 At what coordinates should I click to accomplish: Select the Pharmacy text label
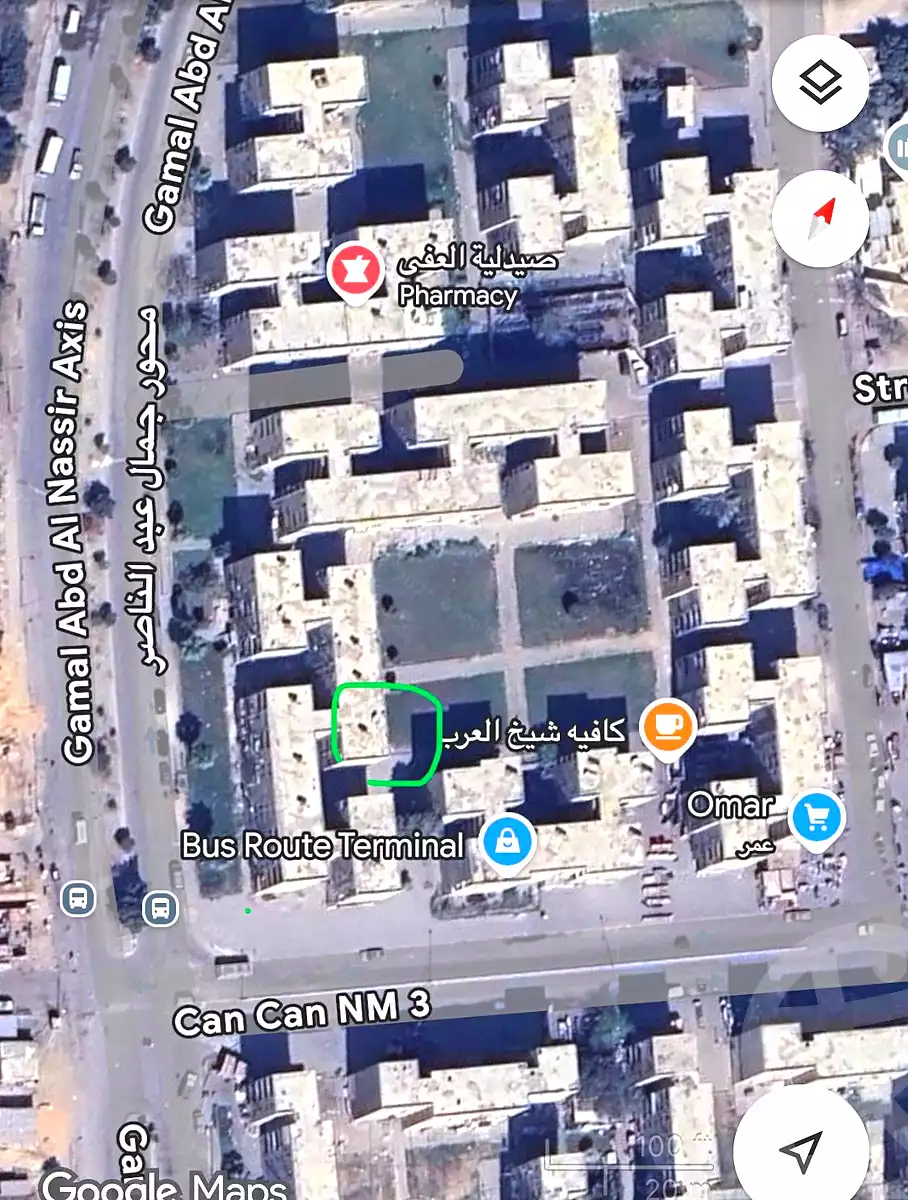click(460, 296)
